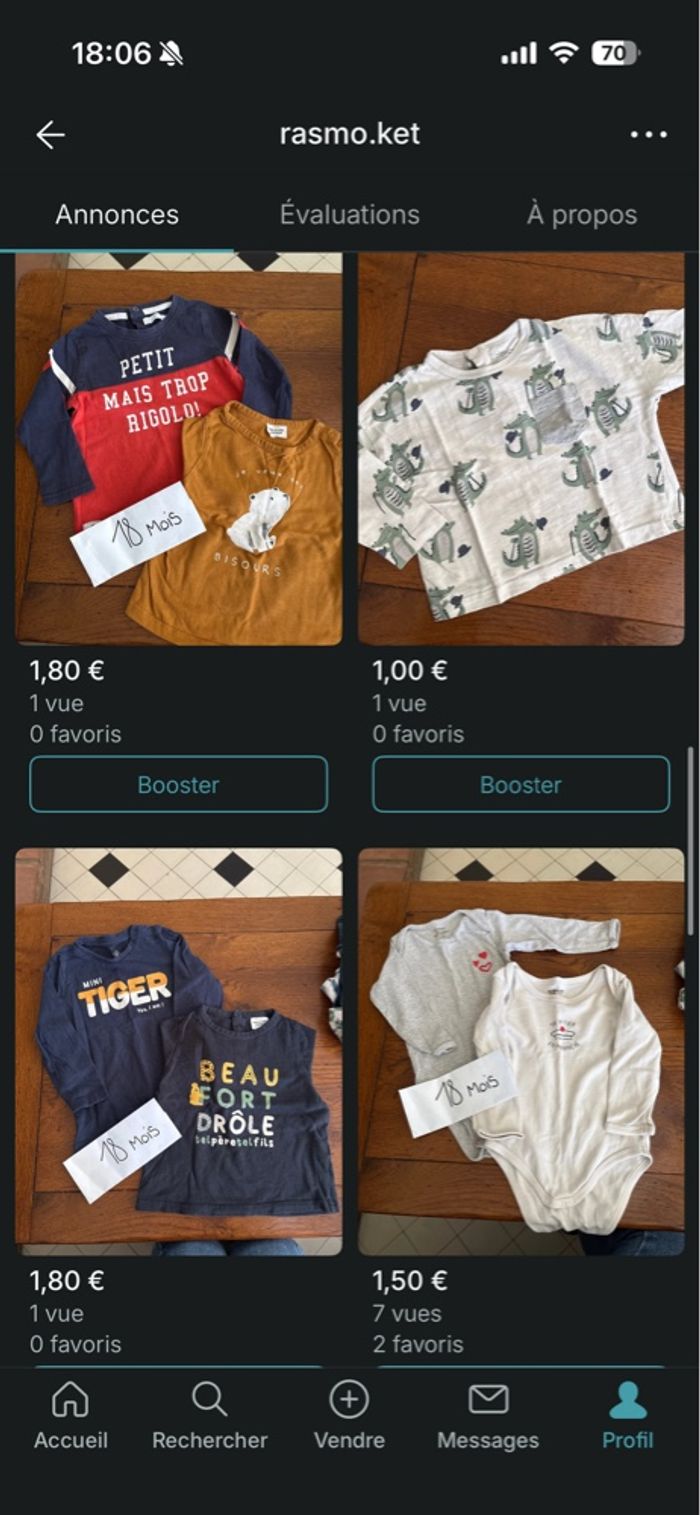Open the Mini Tiger shirts listing
Viewport: 700px width, 1515px height.
[179, 1050]
